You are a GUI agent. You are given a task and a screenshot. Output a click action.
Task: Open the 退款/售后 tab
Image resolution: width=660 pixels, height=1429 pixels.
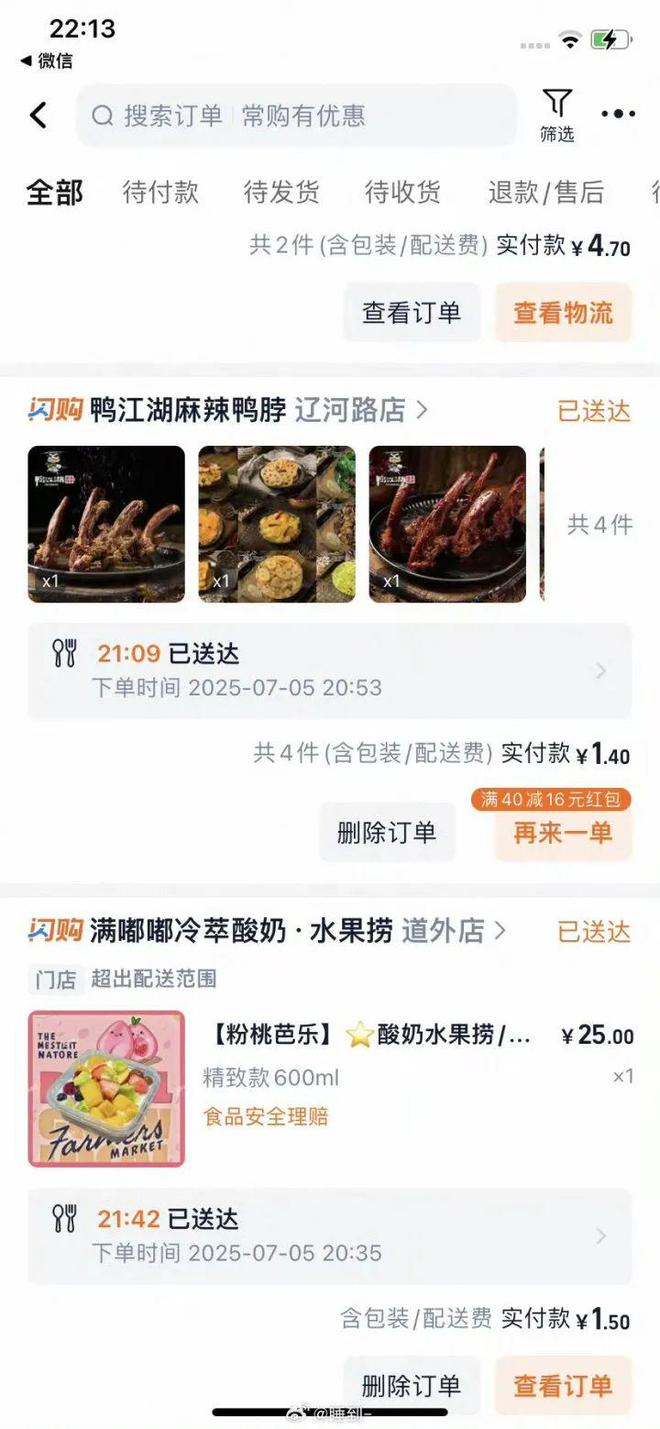pos(546,192)
